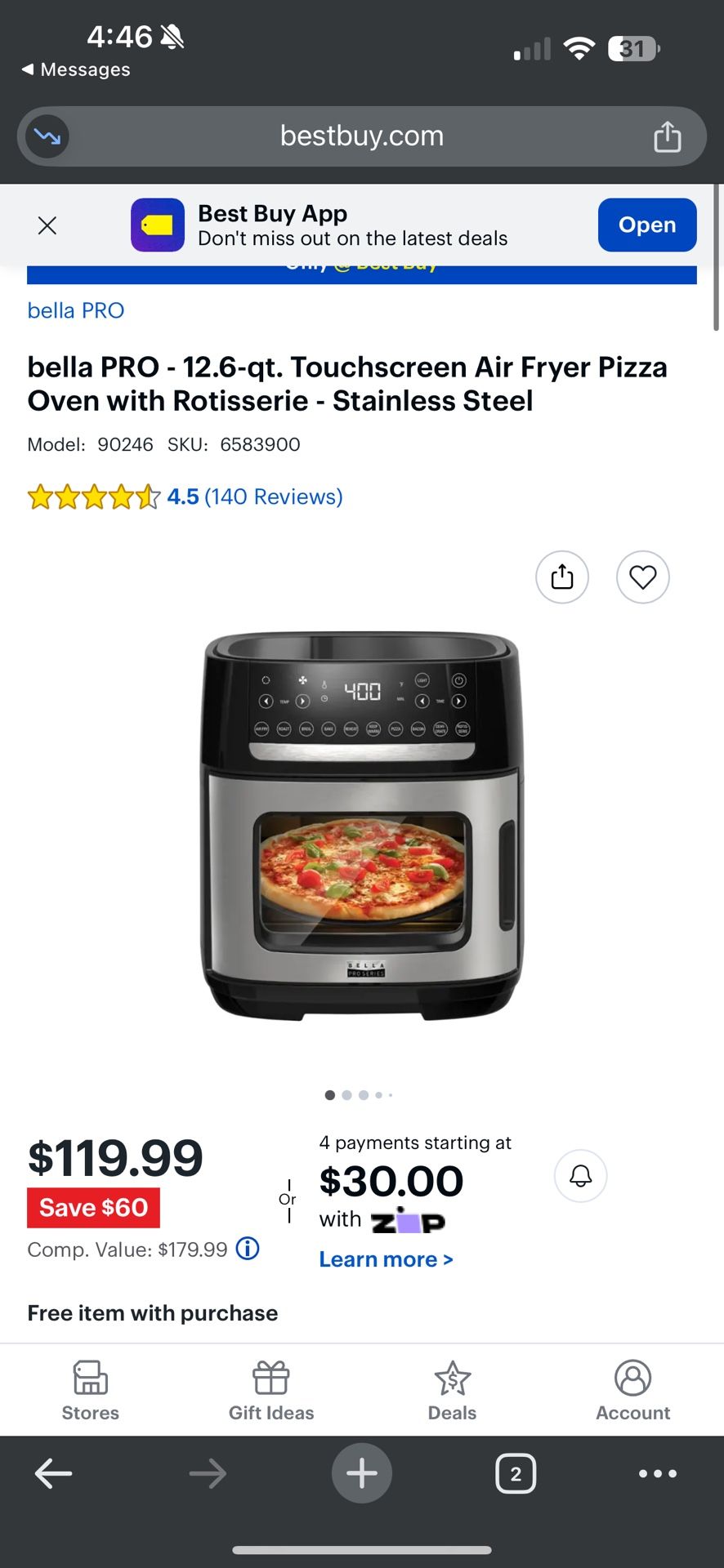Image resolution: width=724 pixels, height=1568 pixels.
Task: Dismiss the Best Buy App banner
Action: tap(47, 225)
